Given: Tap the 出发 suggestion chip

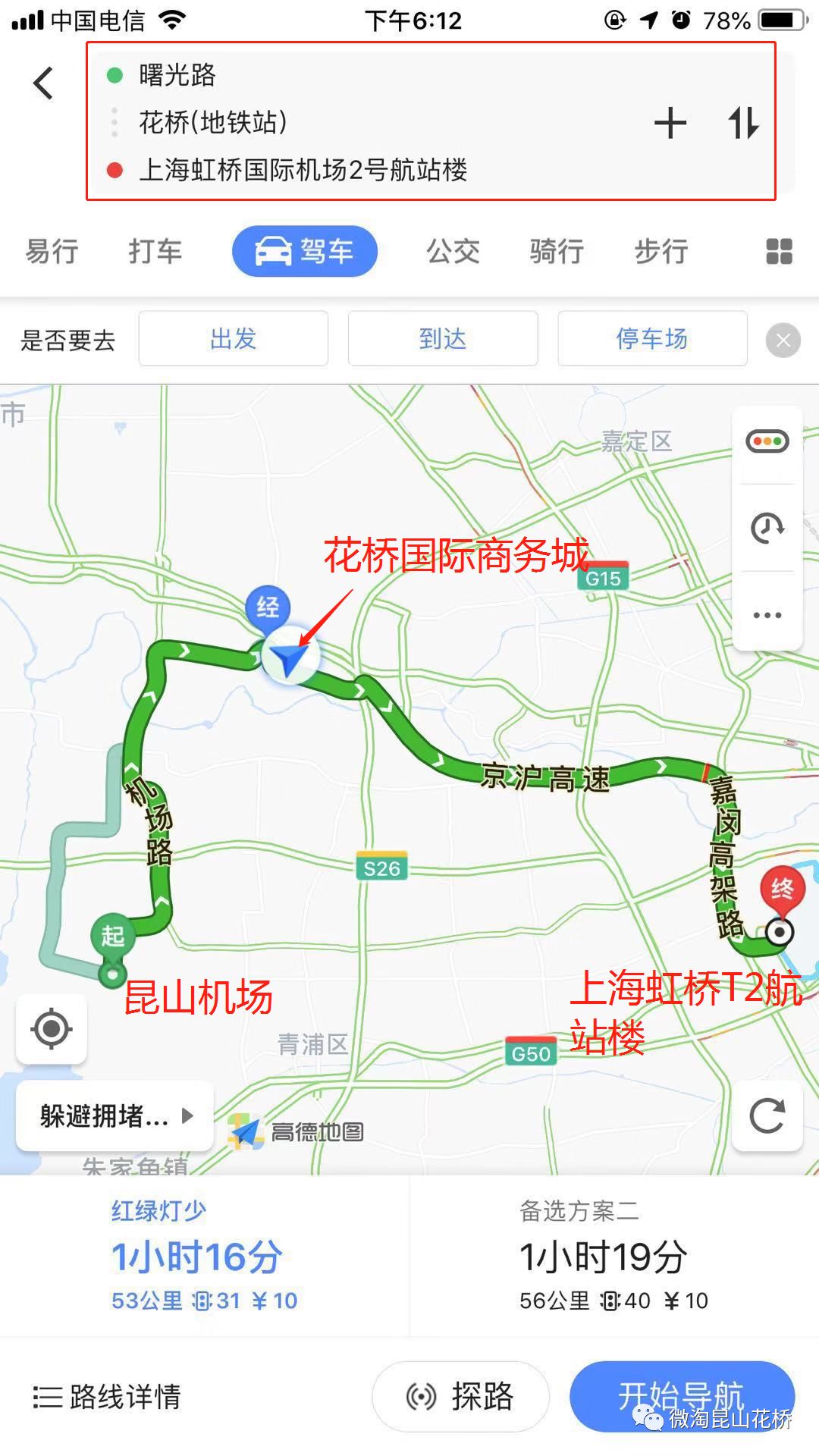Looking at the screenshot, I should 234,339.
